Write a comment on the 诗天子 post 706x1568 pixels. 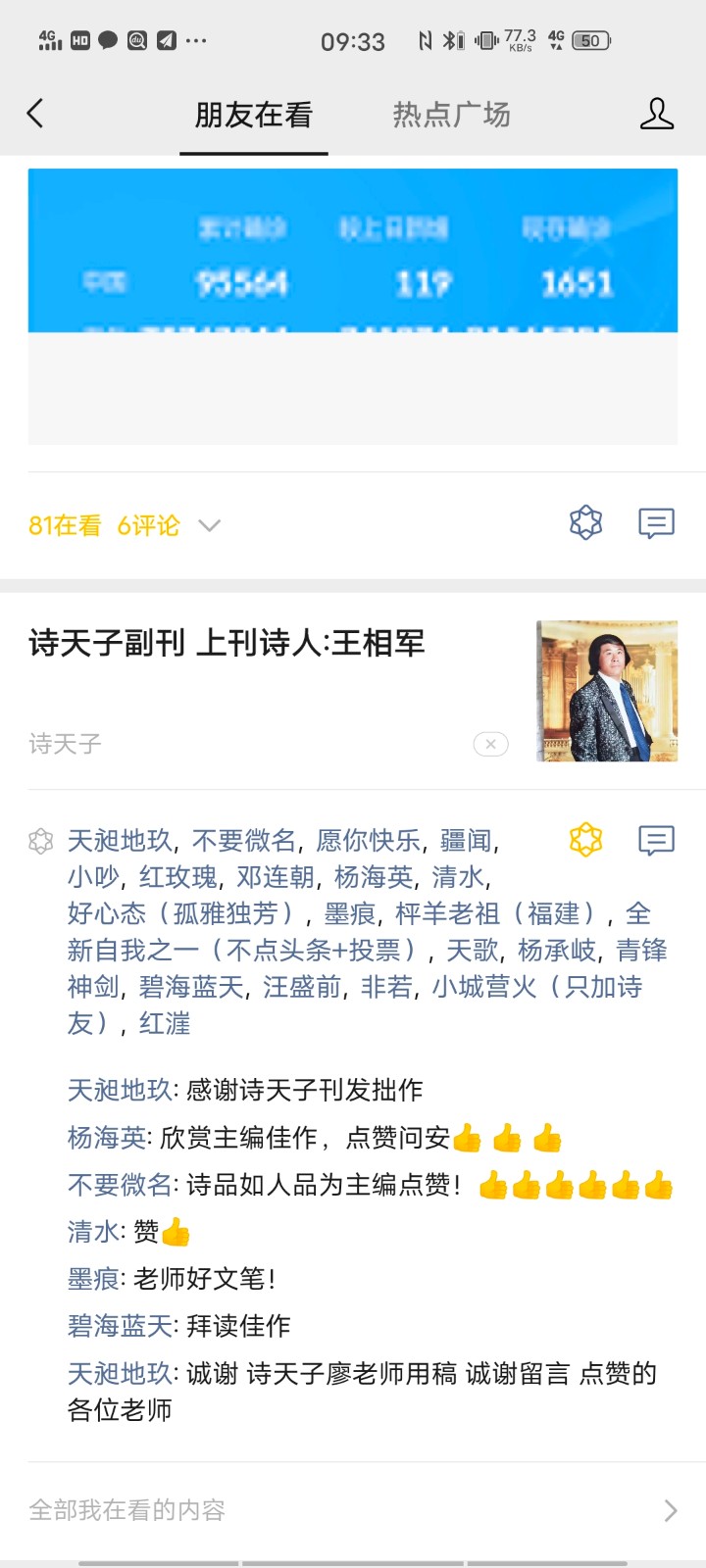coord(656,840)
